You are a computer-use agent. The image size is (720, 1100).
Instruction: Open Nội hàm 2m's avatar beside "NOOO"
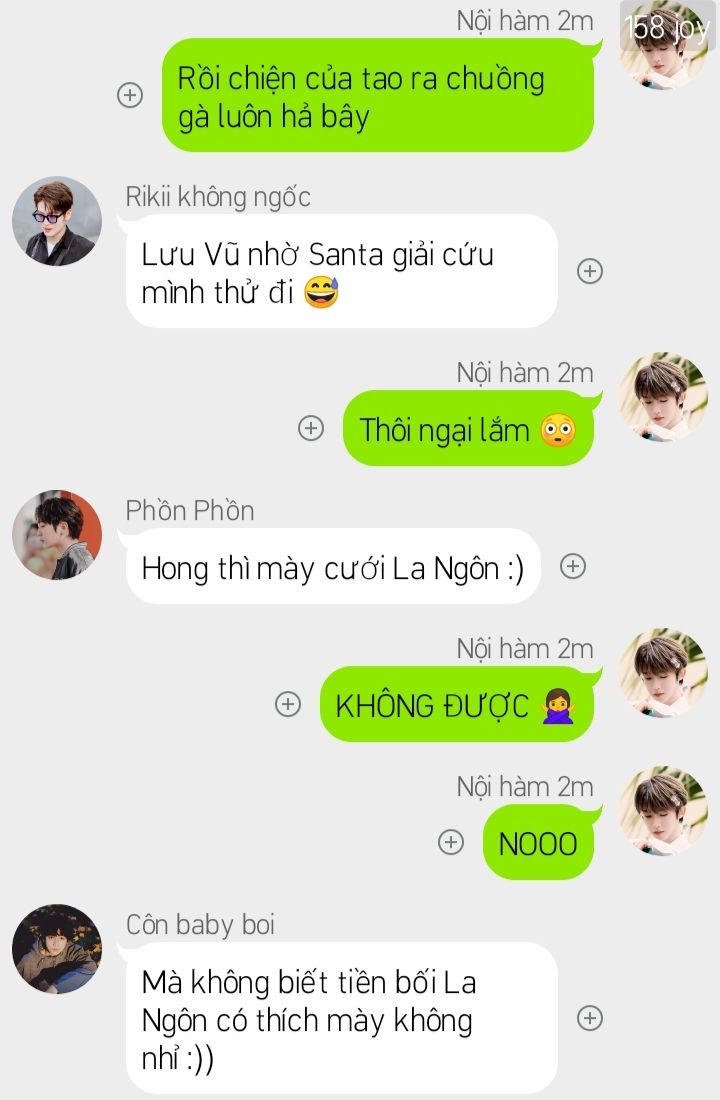point(663,811)
